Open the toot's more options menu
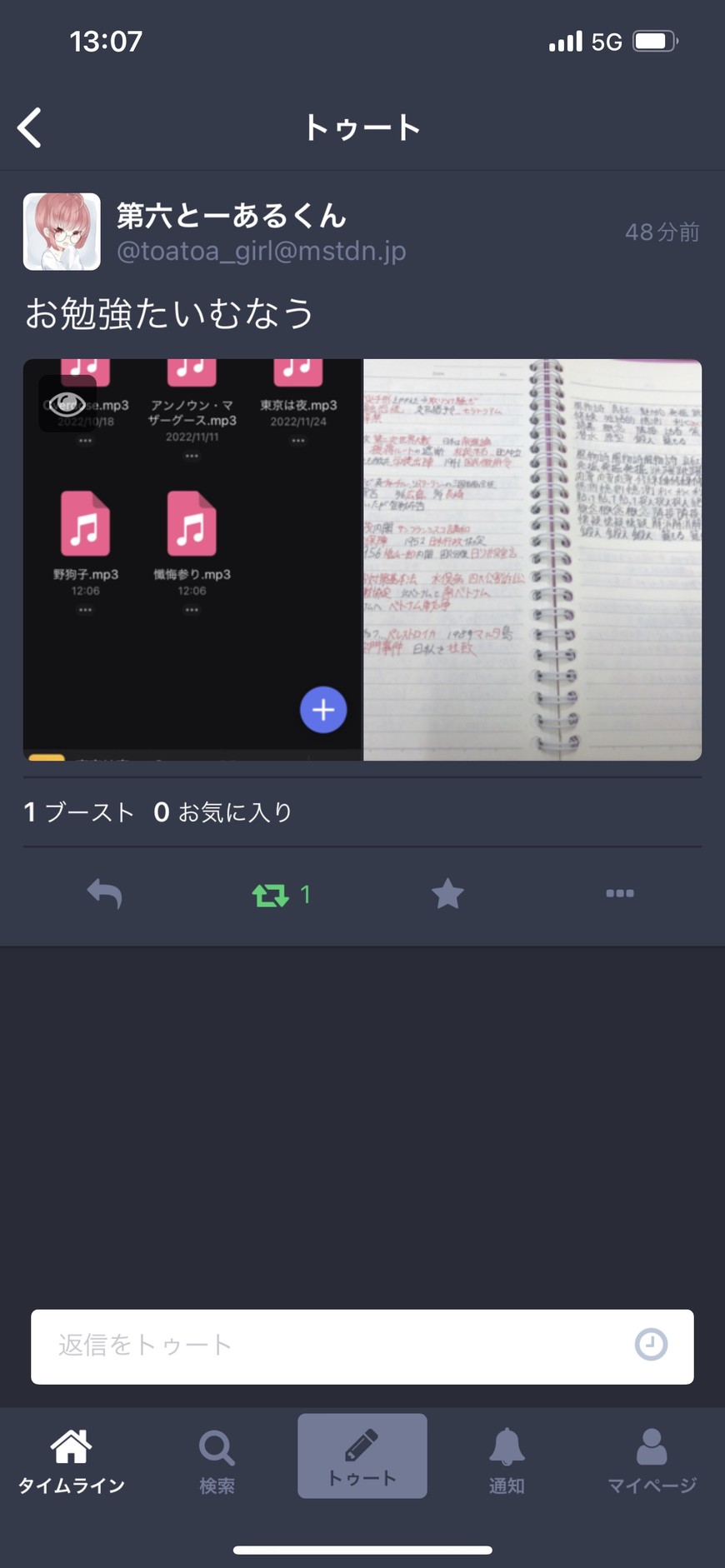The width and height of the screenshot is (725, 1568). (x=620, y=893)
